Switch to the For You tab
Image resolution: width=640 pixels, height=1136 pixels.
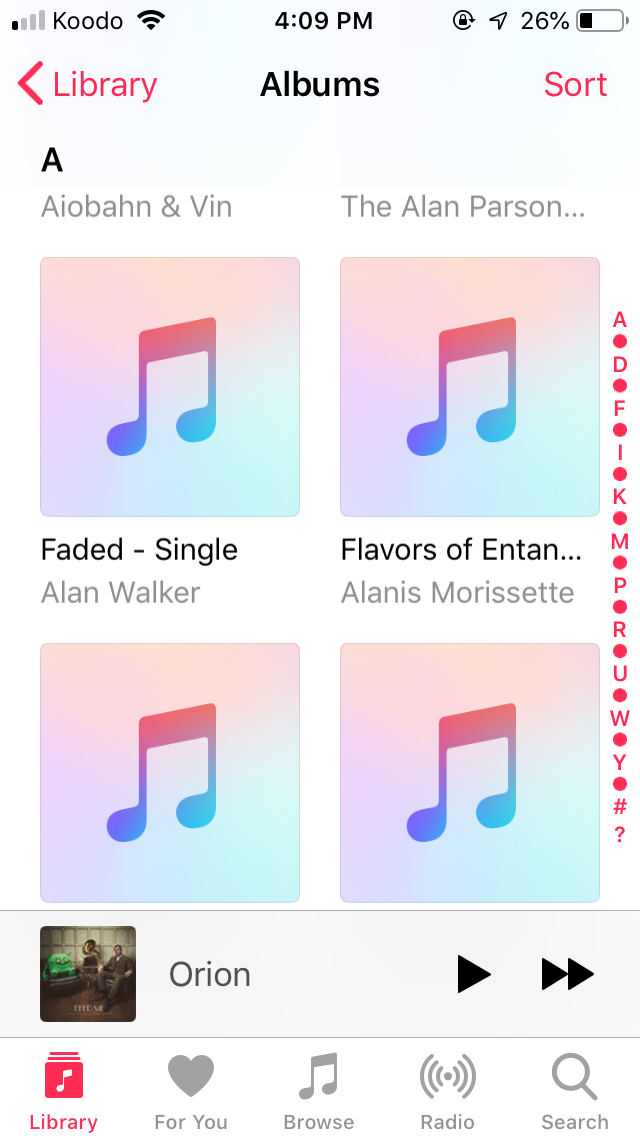[x=191, y=1092]
